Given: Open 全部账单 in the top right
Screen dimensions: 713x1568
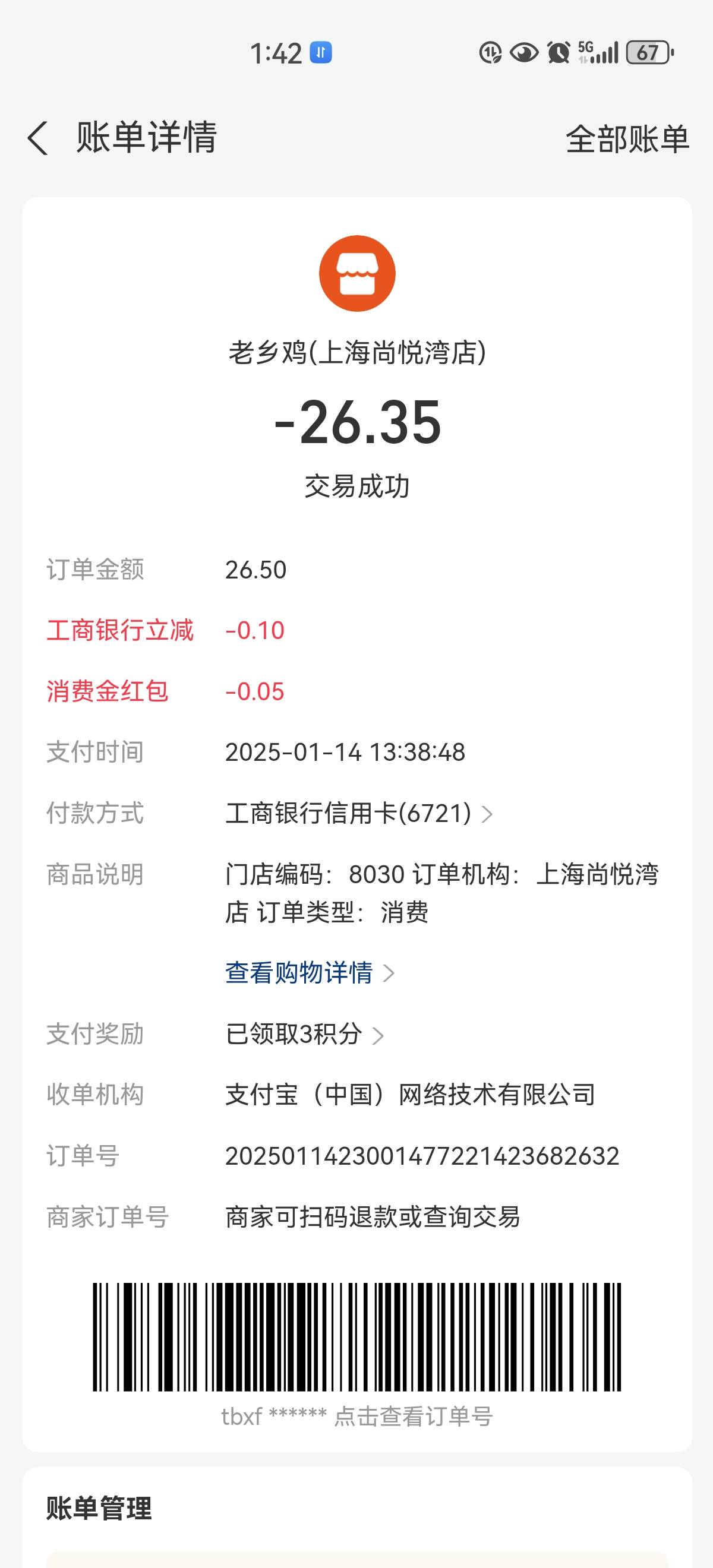Looking at the screenshot, I should coord(627,139).
